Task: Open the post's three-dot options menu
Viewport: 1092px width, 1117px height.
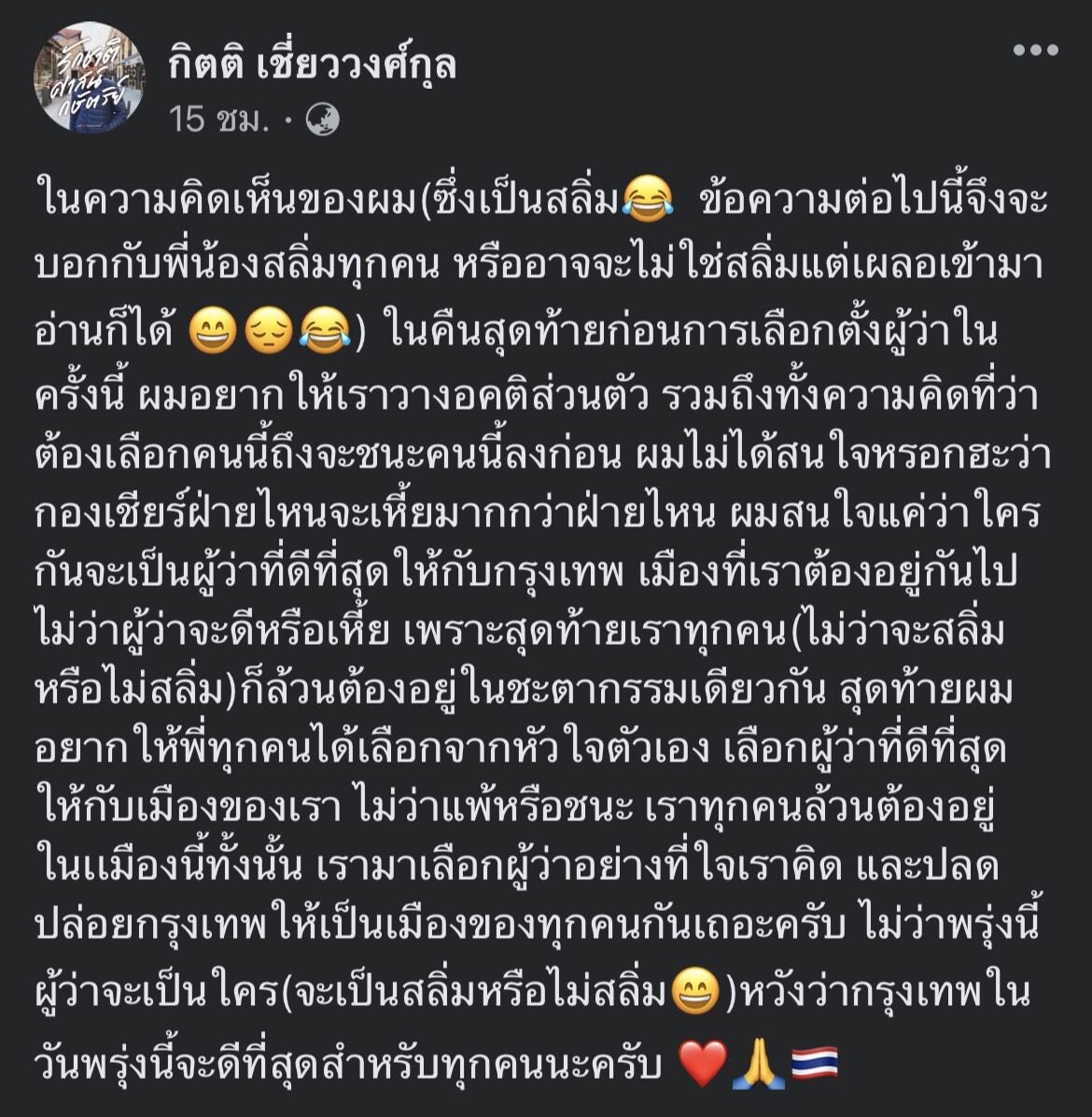Action: click(1035, 50)
